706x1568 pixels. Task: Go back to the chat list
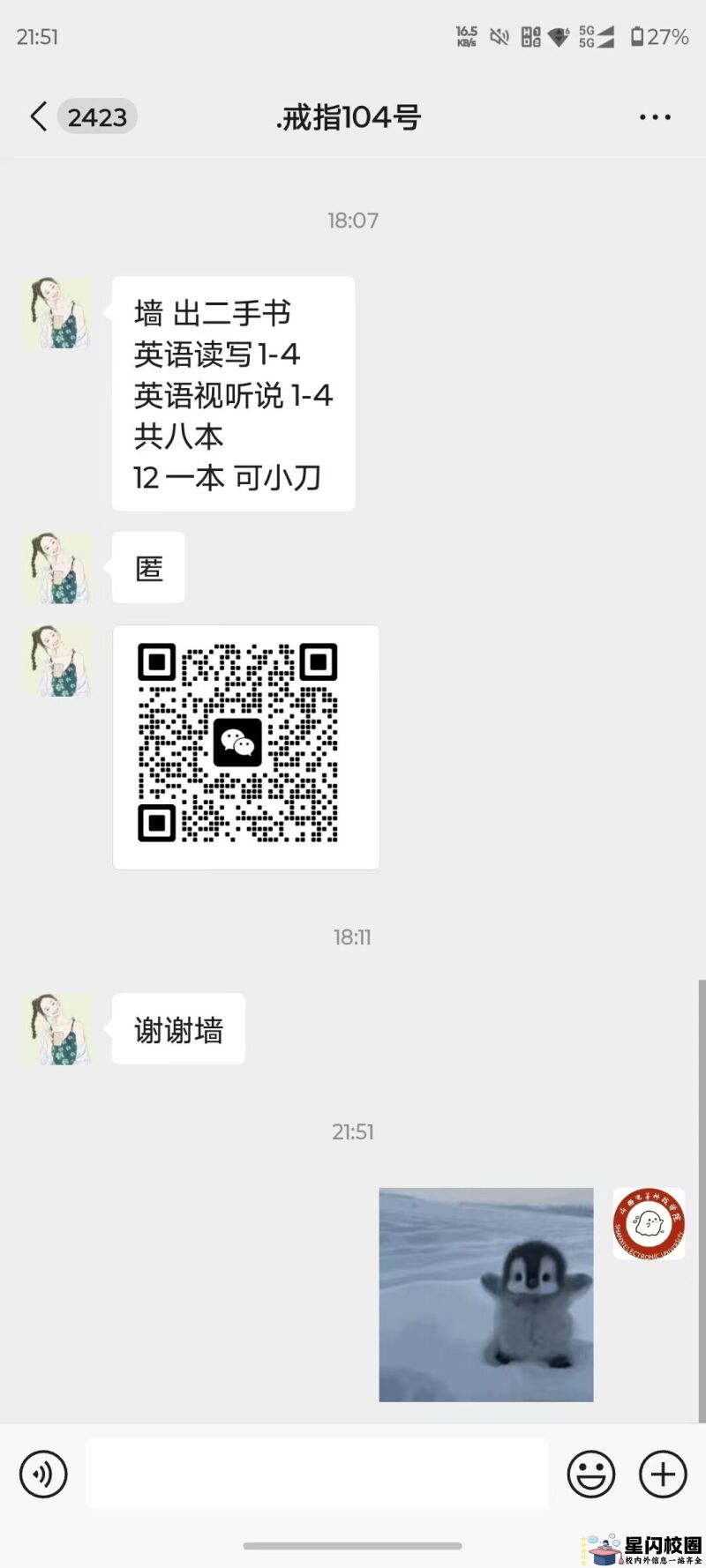[x=39, y=116]
